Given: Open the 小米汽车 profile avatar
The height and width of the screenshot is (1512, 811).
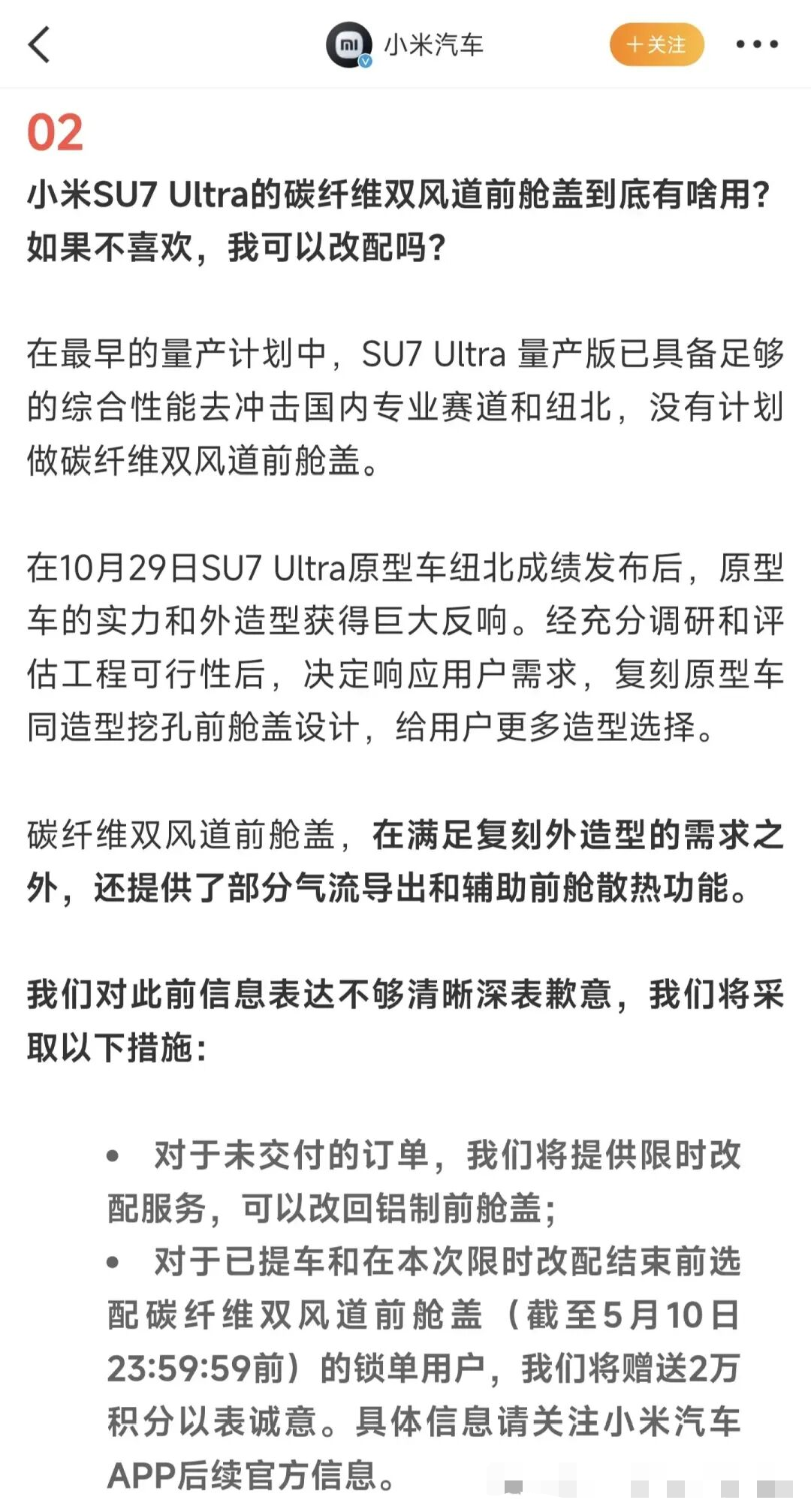Looking at the screenshot, I should (x=349, y=45).
